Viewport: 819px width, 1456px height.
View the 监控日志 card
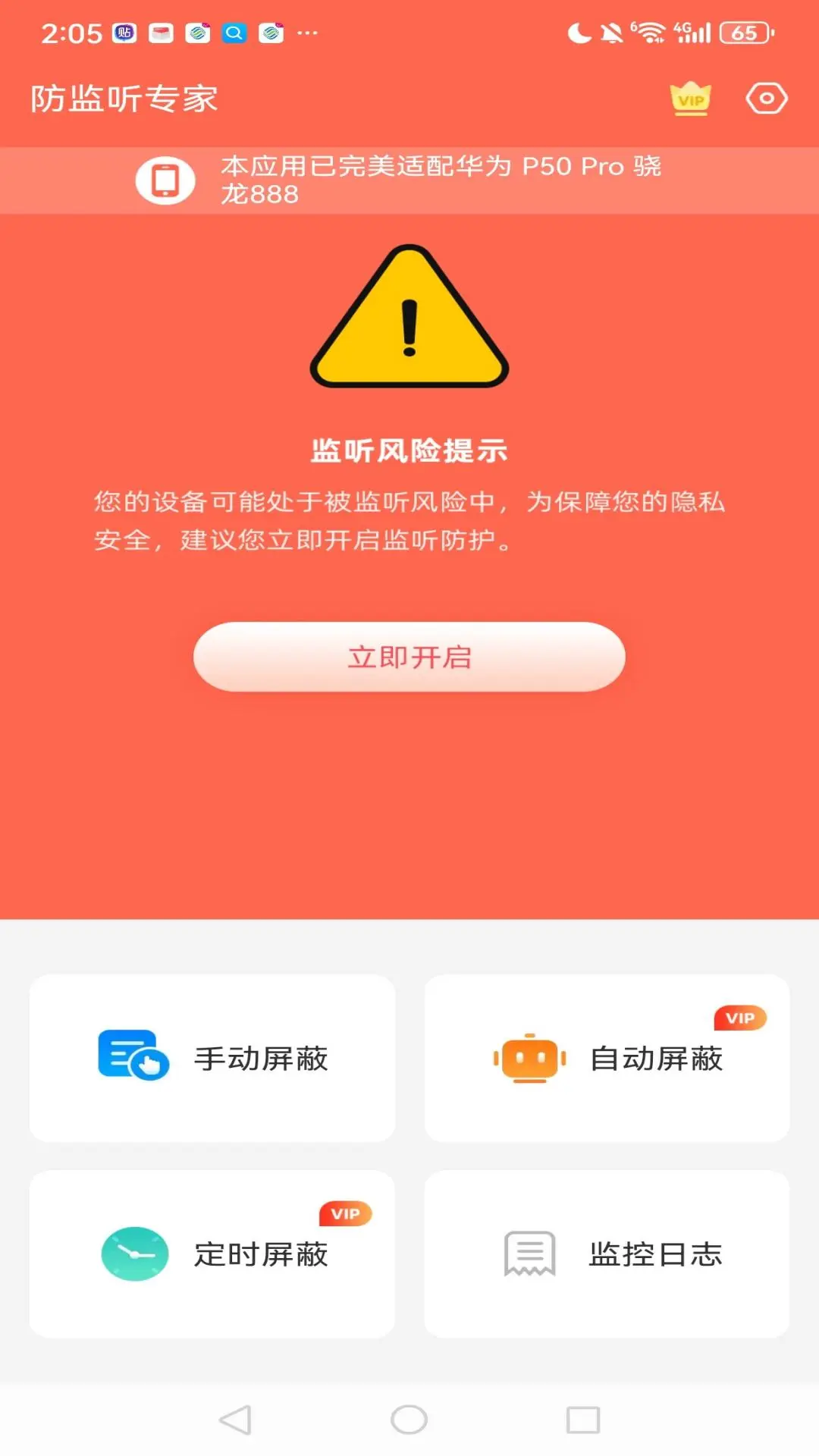coord(607,1254)
